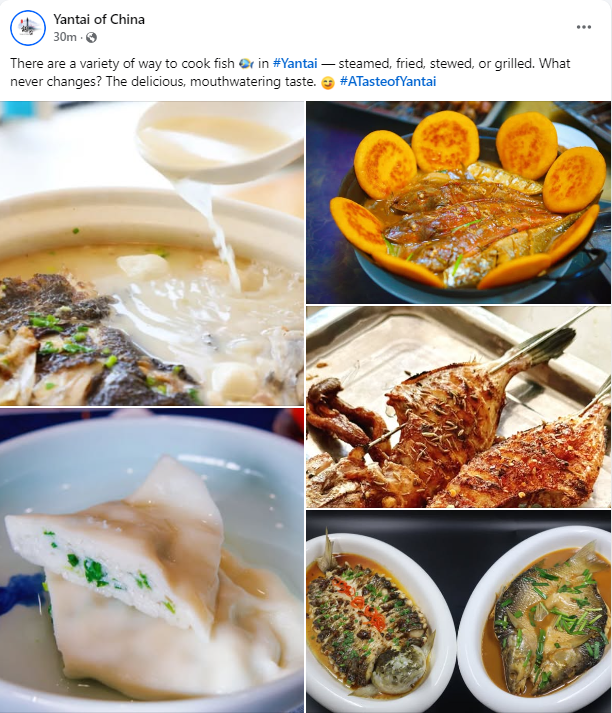Image resolution: width=612 pixels, height=713 pixels.
Task: Open the Yantai of China page name
Action: click(x=99, y=19)
